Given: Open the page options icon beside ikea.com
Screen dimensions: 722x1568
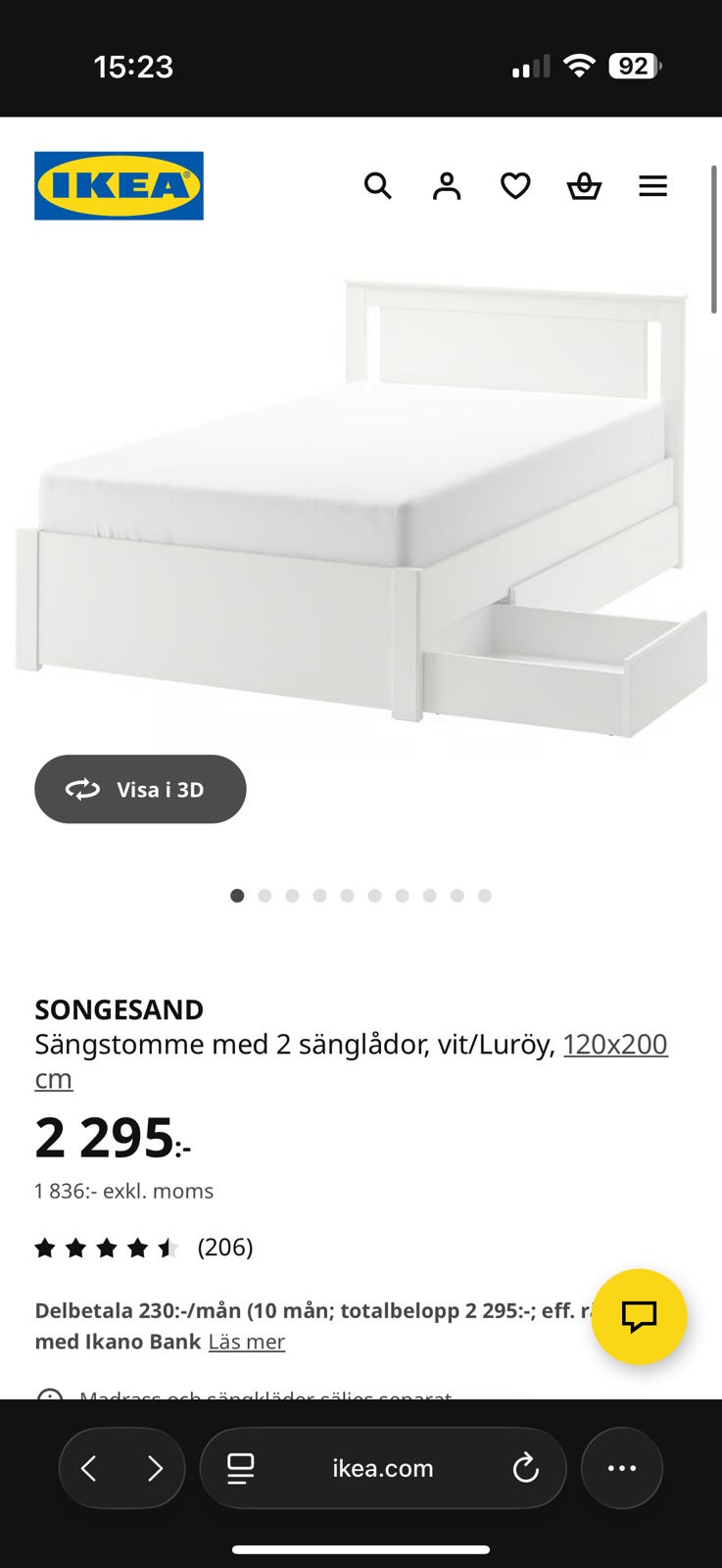Looking at the screenshot, I should click(x=240, y=1468).
